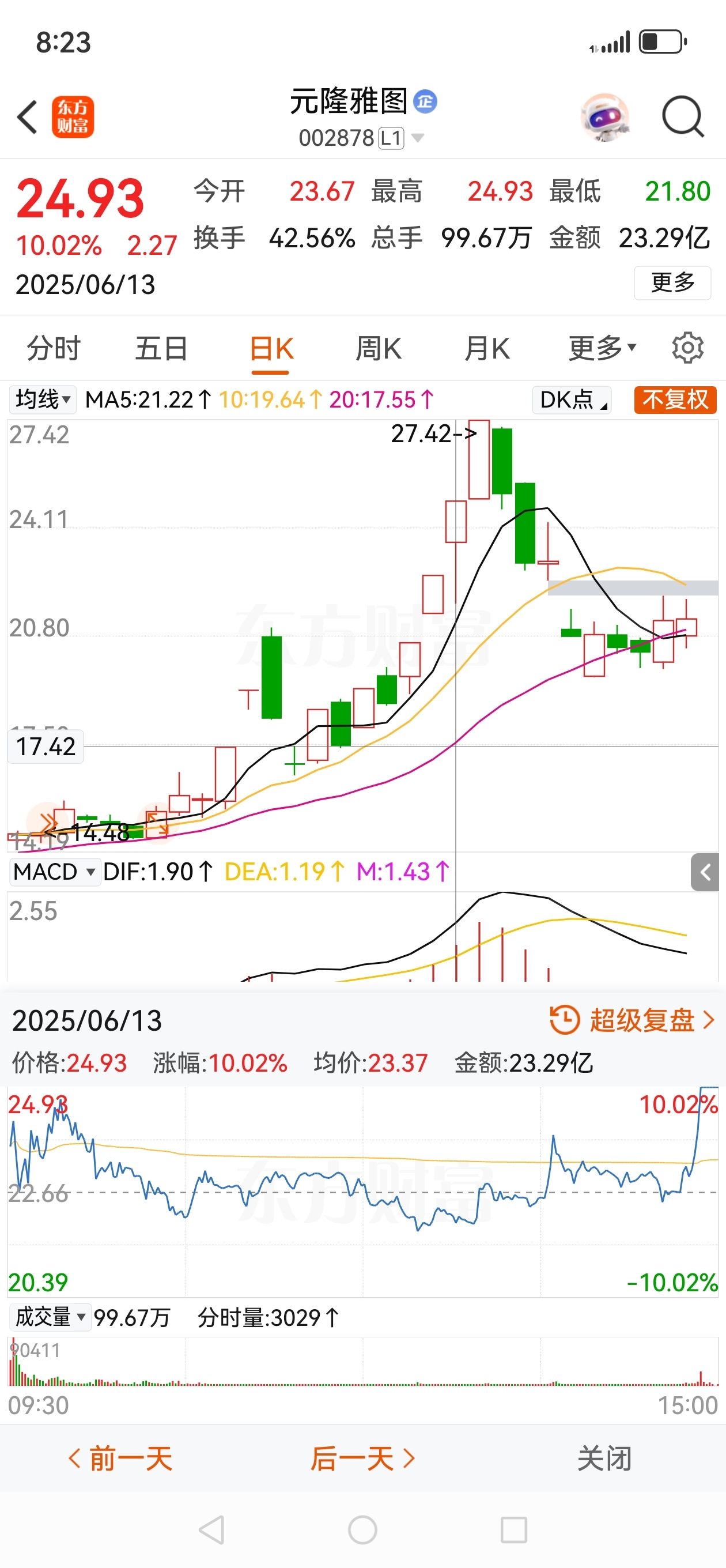
Task: Open the 均线 indicator dropdown
Action: coord(43,400)
